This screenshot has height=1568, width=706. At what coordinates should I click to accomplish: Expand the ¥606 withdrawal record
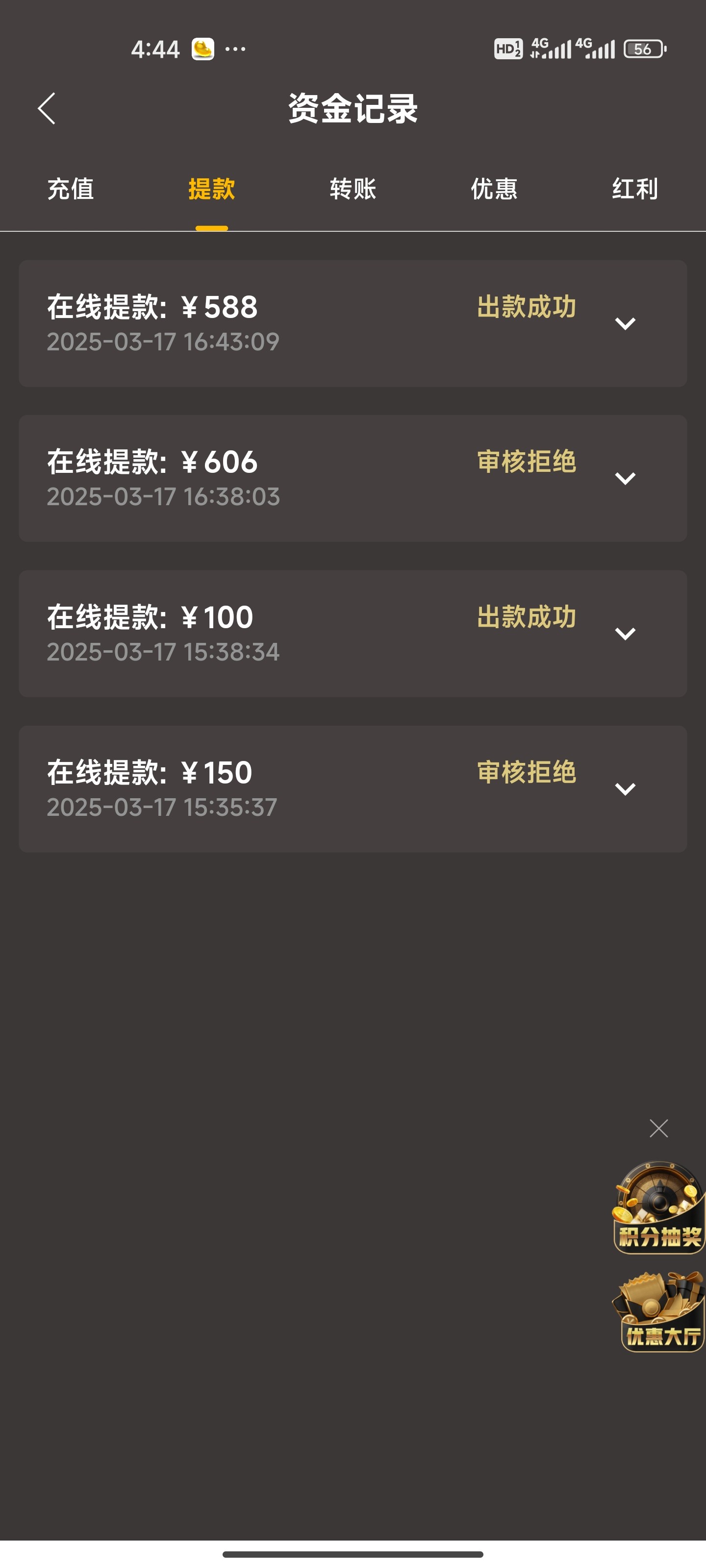coord(625,478)
